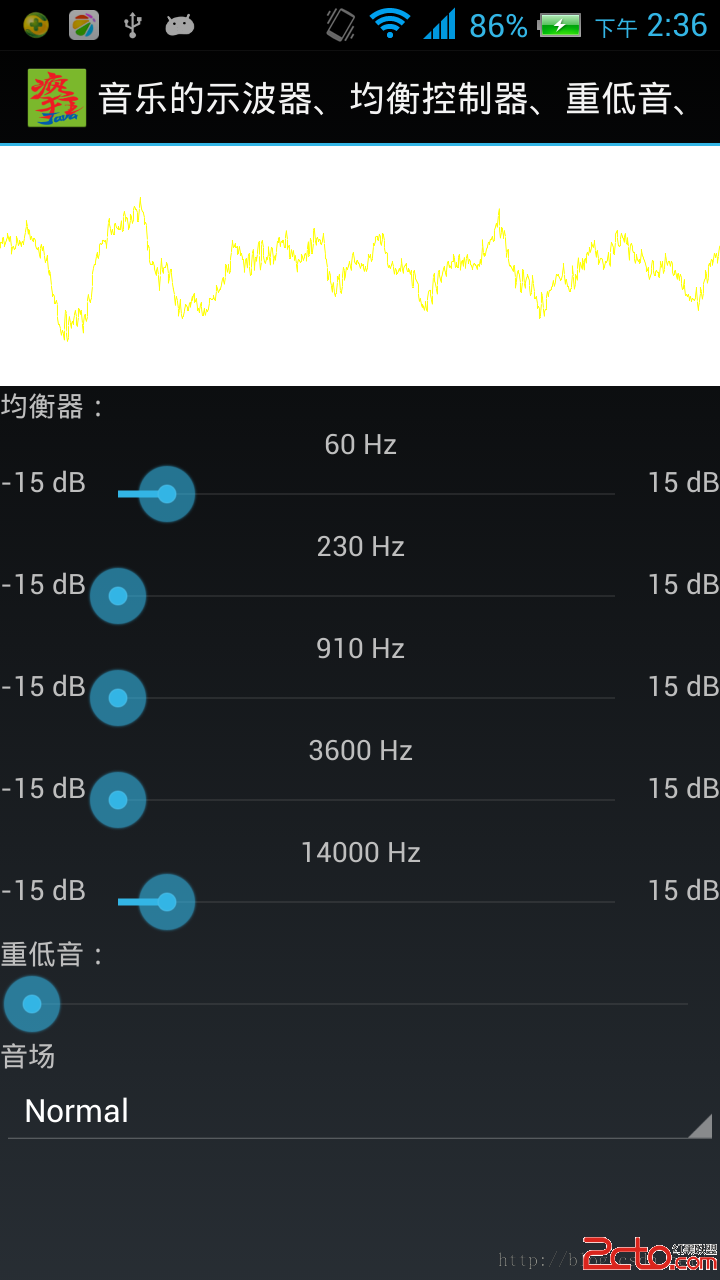Tap the 910 Hz equalizer slider

pyautogui.click(x=118, y=698)
